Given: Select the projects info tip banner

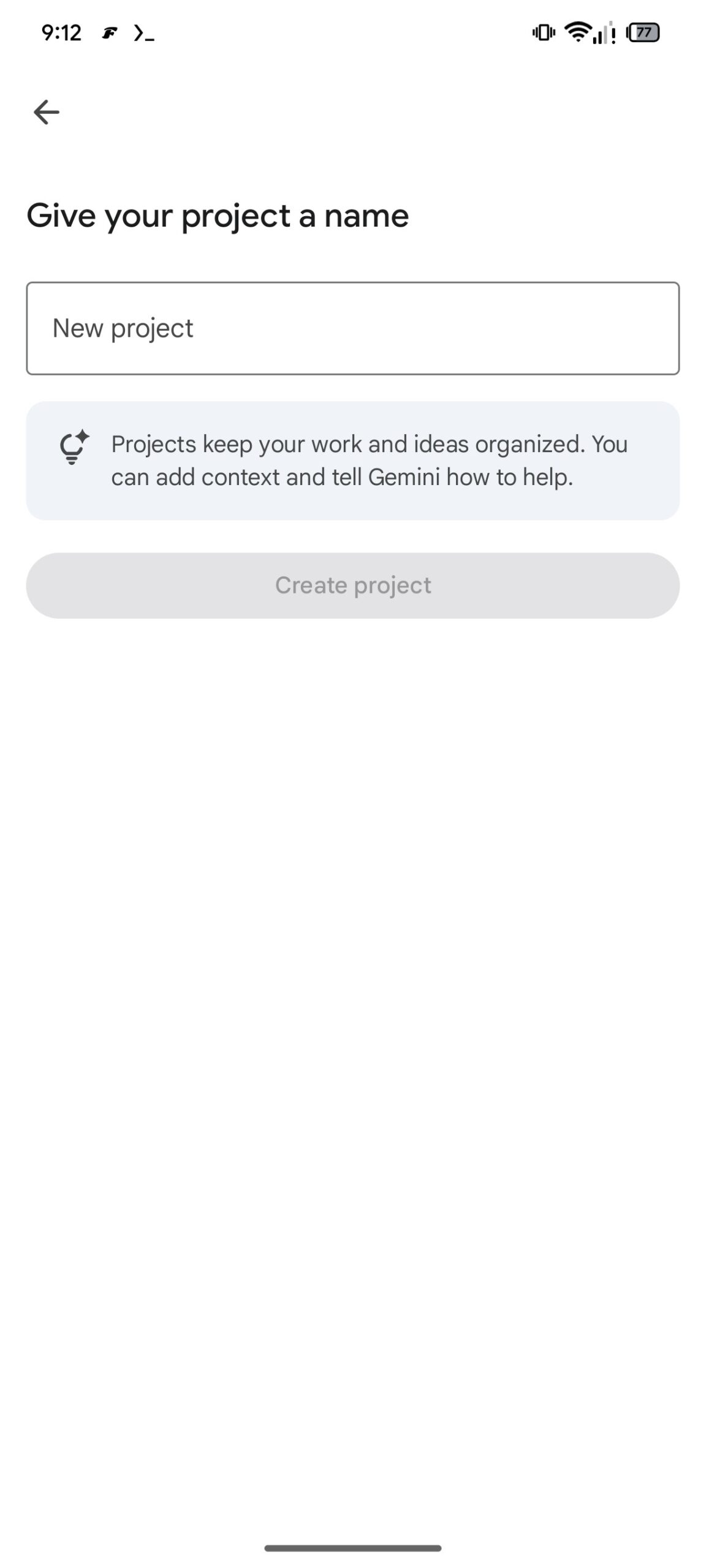Looking at the screenshot, I should [x=353, y=460].
